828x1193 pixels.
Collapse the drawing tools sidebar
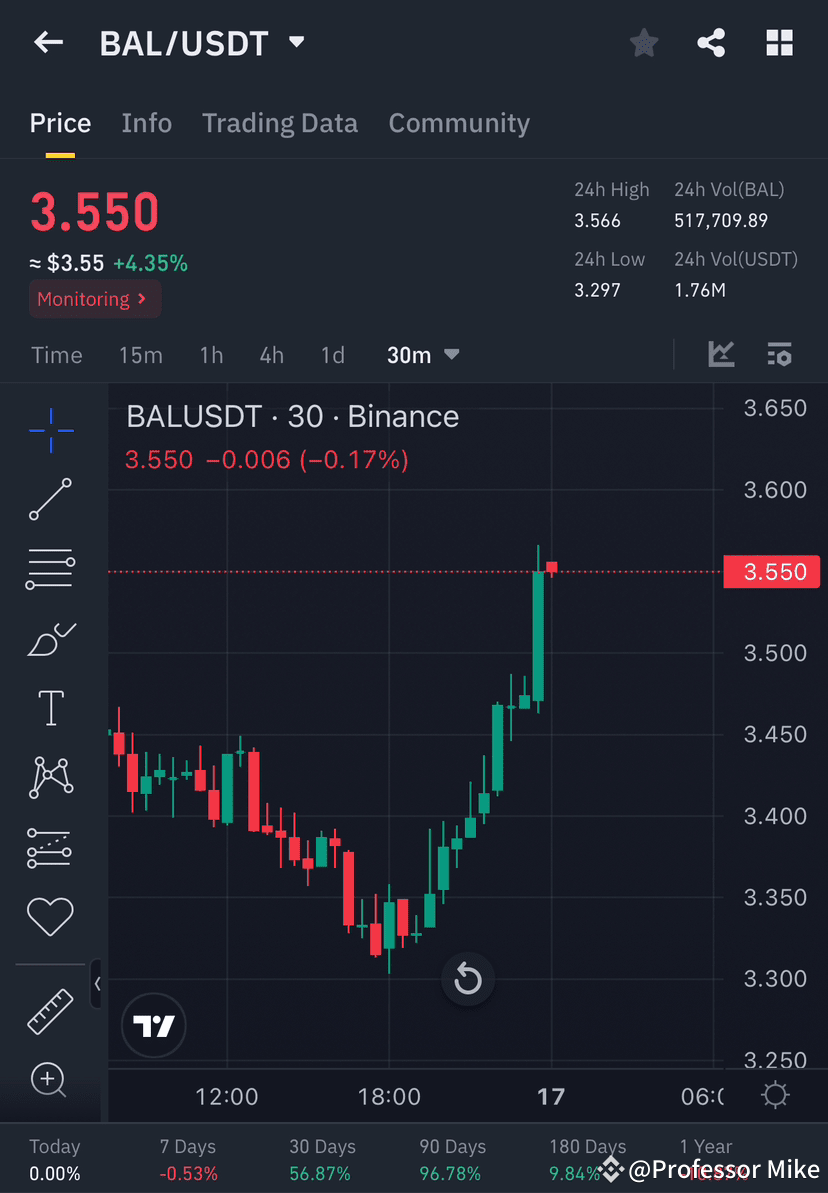click(x=97, y=984)
